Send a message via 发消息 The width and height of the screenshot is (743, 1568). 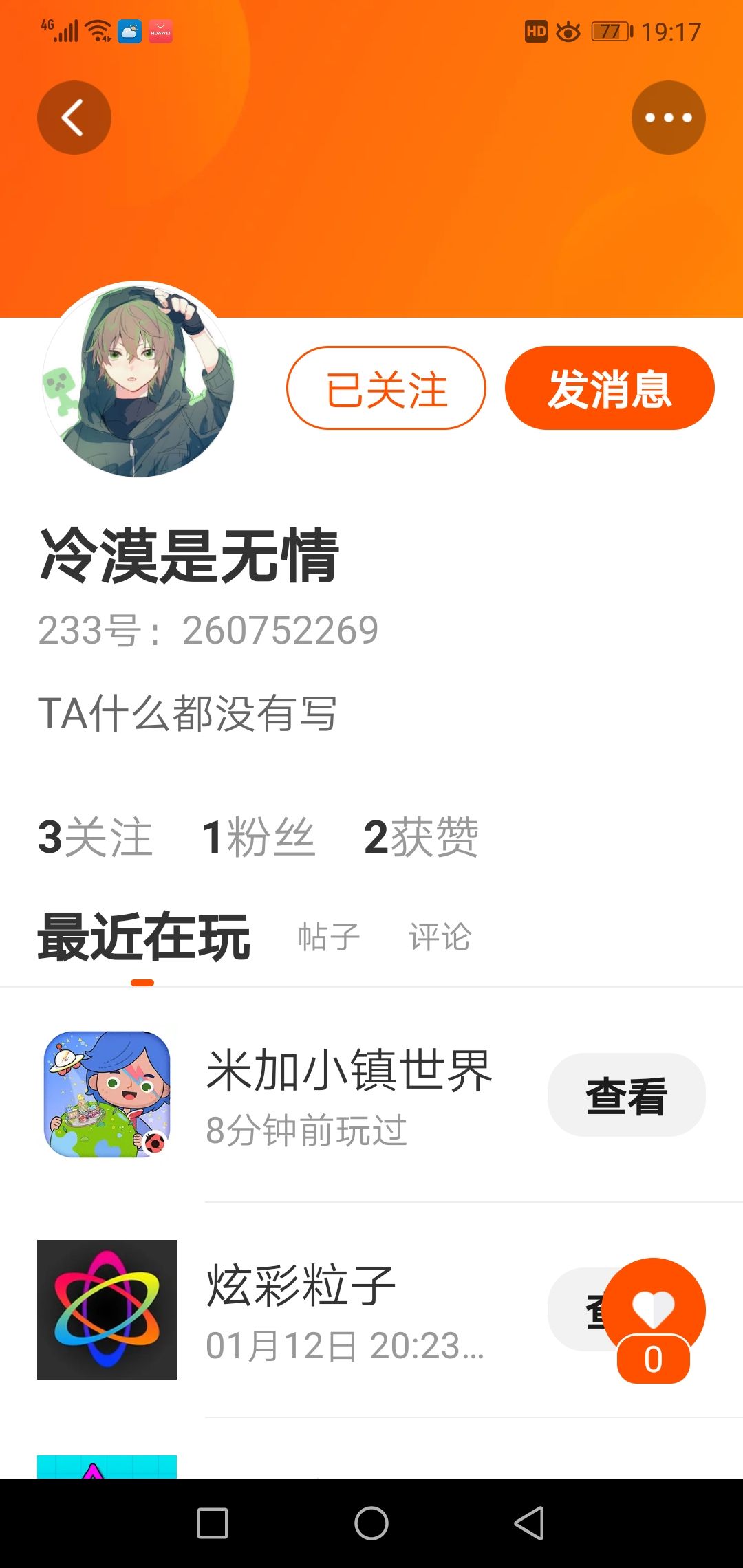tap(610, 389)
